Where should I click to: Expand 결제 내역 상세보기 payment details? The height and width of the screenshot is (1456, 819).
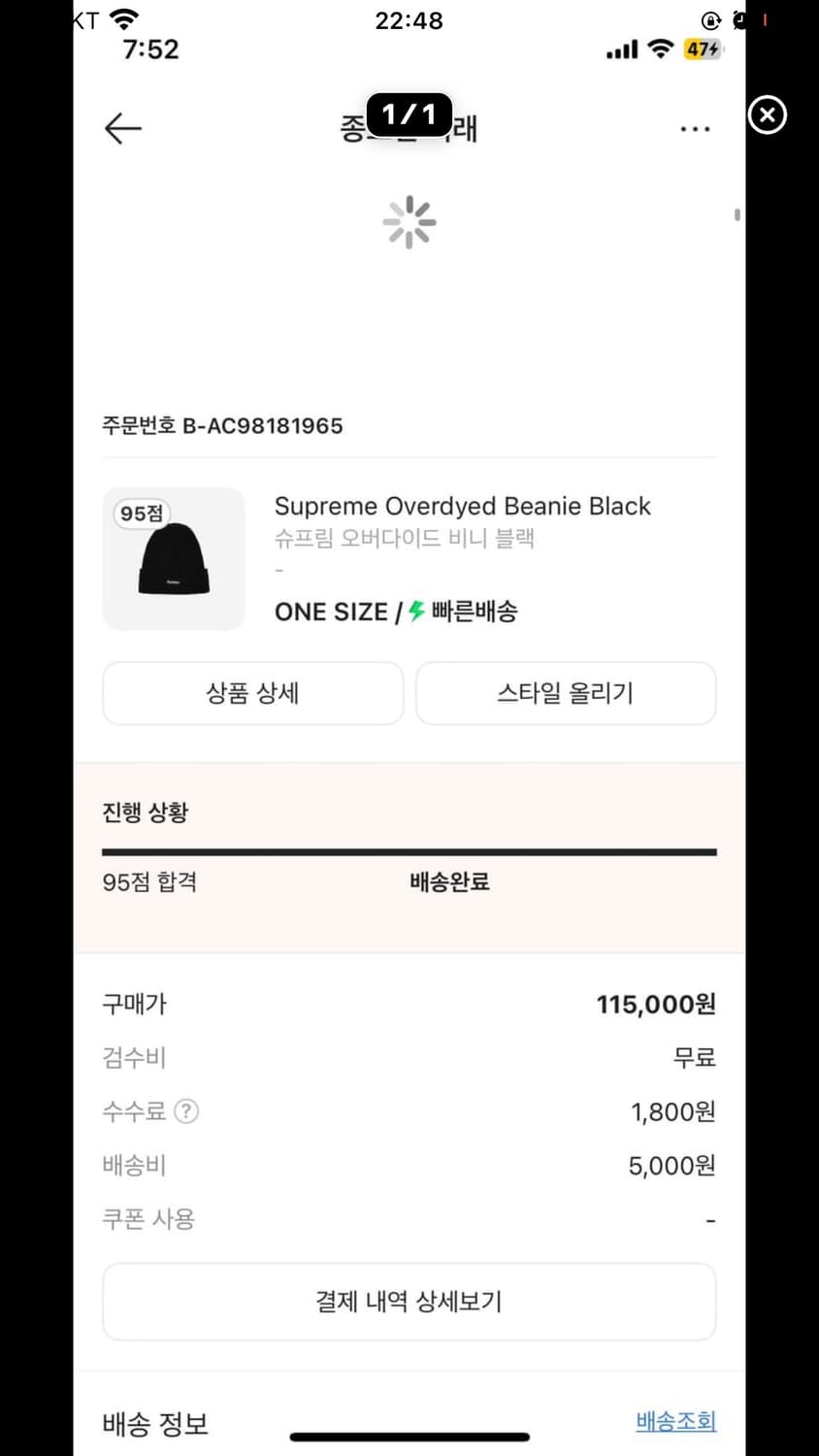409,1302
